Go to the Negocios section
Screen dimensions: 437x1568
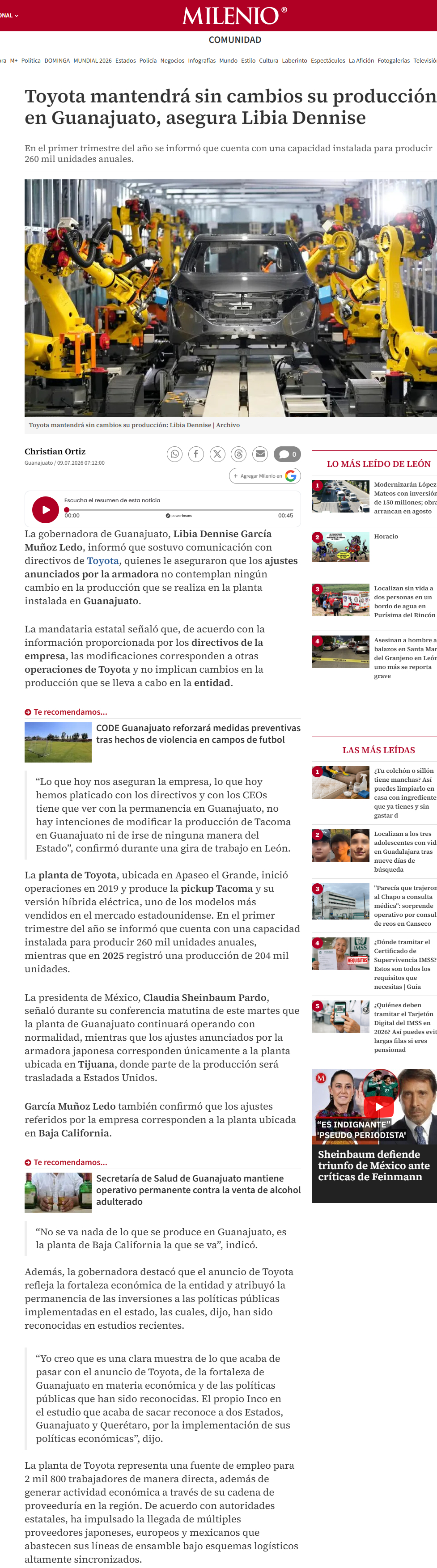pos(172,61)
